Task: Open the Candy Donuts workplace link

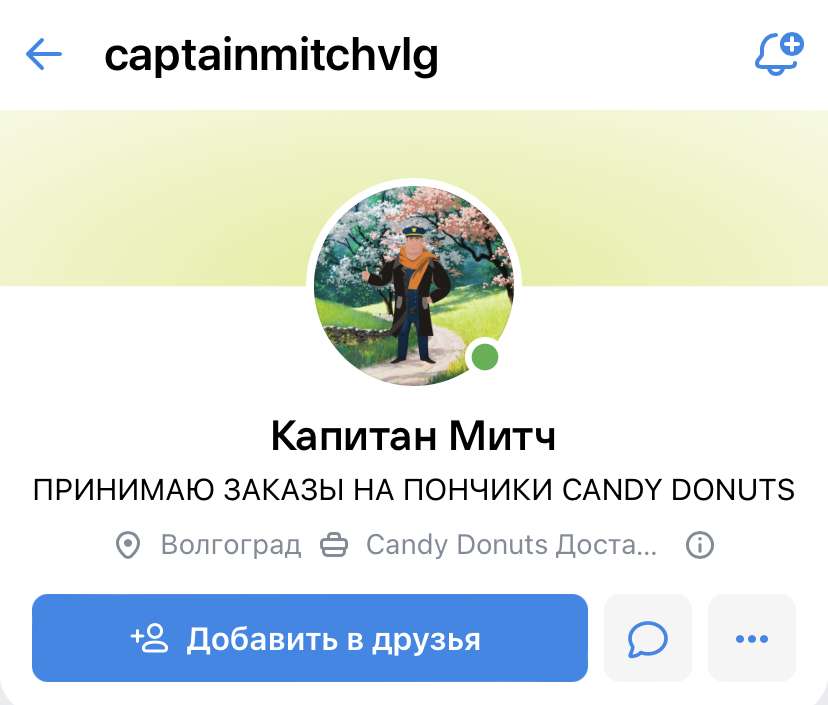Action: click(510, 545)
